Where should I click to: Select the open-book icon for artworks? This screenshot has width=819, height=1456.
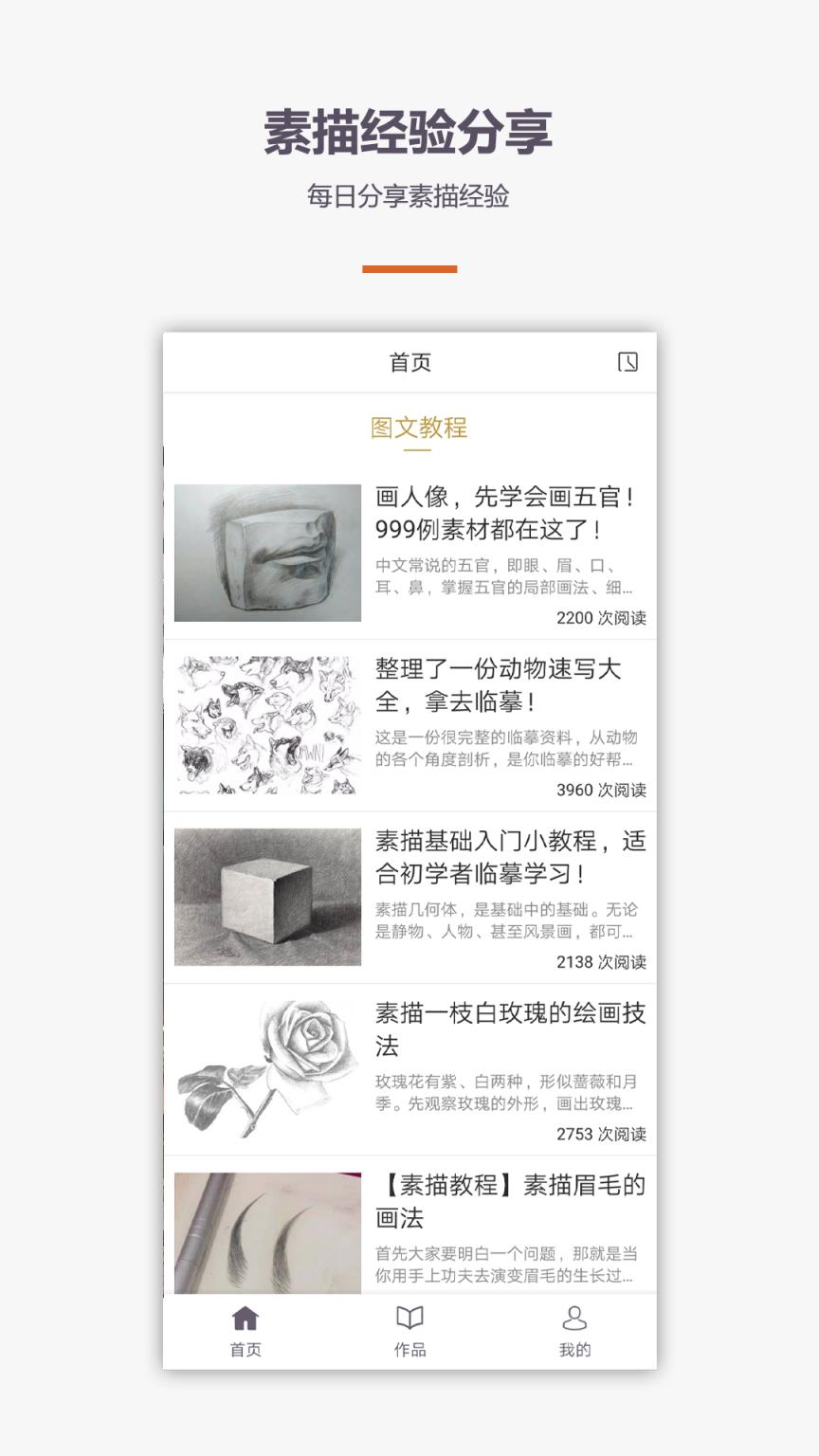tap(409, 1318)
